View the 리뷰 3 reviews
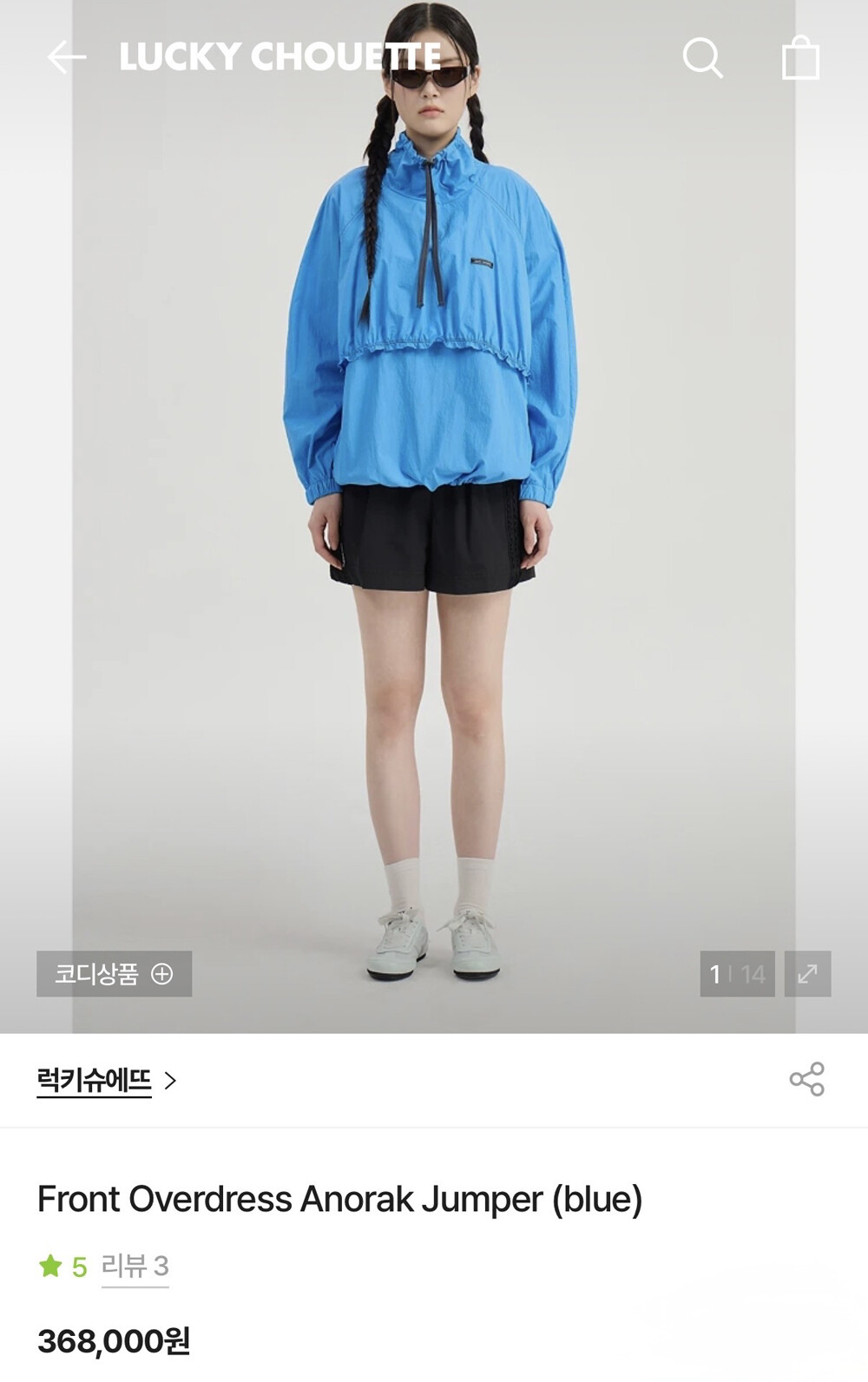Screen dimensions: 868x1382 [x=135, y=1267]
